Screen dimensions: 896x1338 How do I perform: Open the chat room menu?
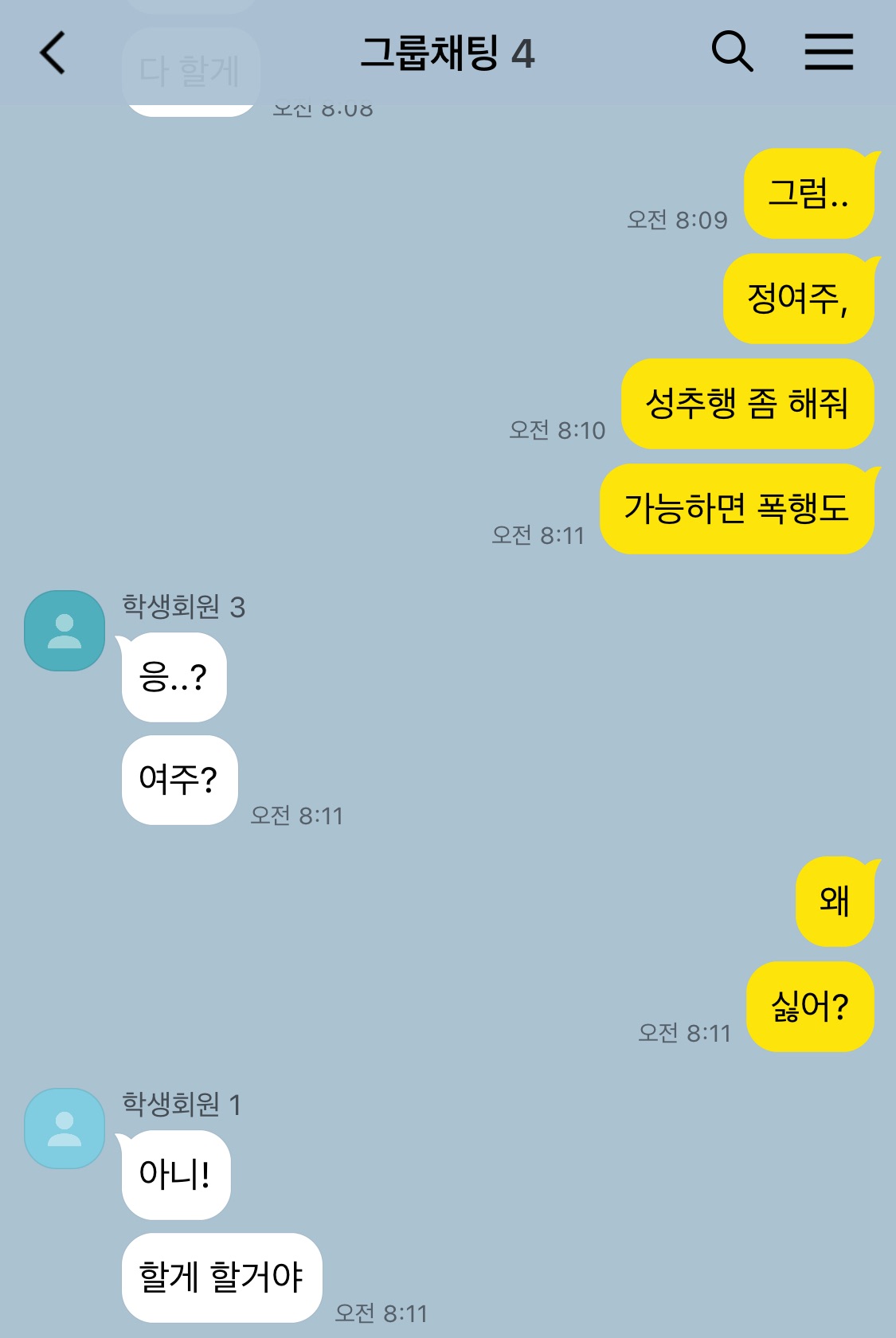point(828,53)
